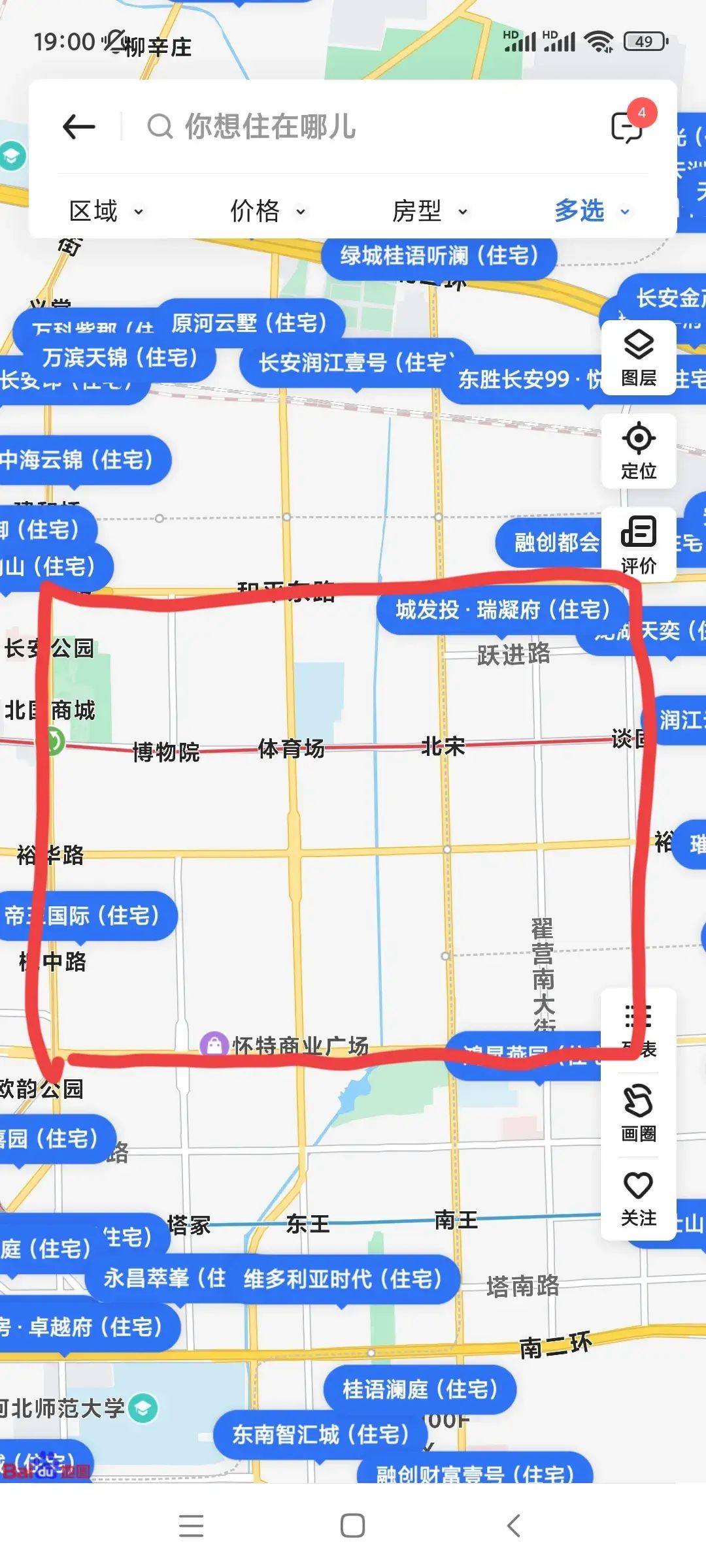Expand the 房型 filter dropdown
This screenshot has width=706, height=1568.
(x=429, y=211)
